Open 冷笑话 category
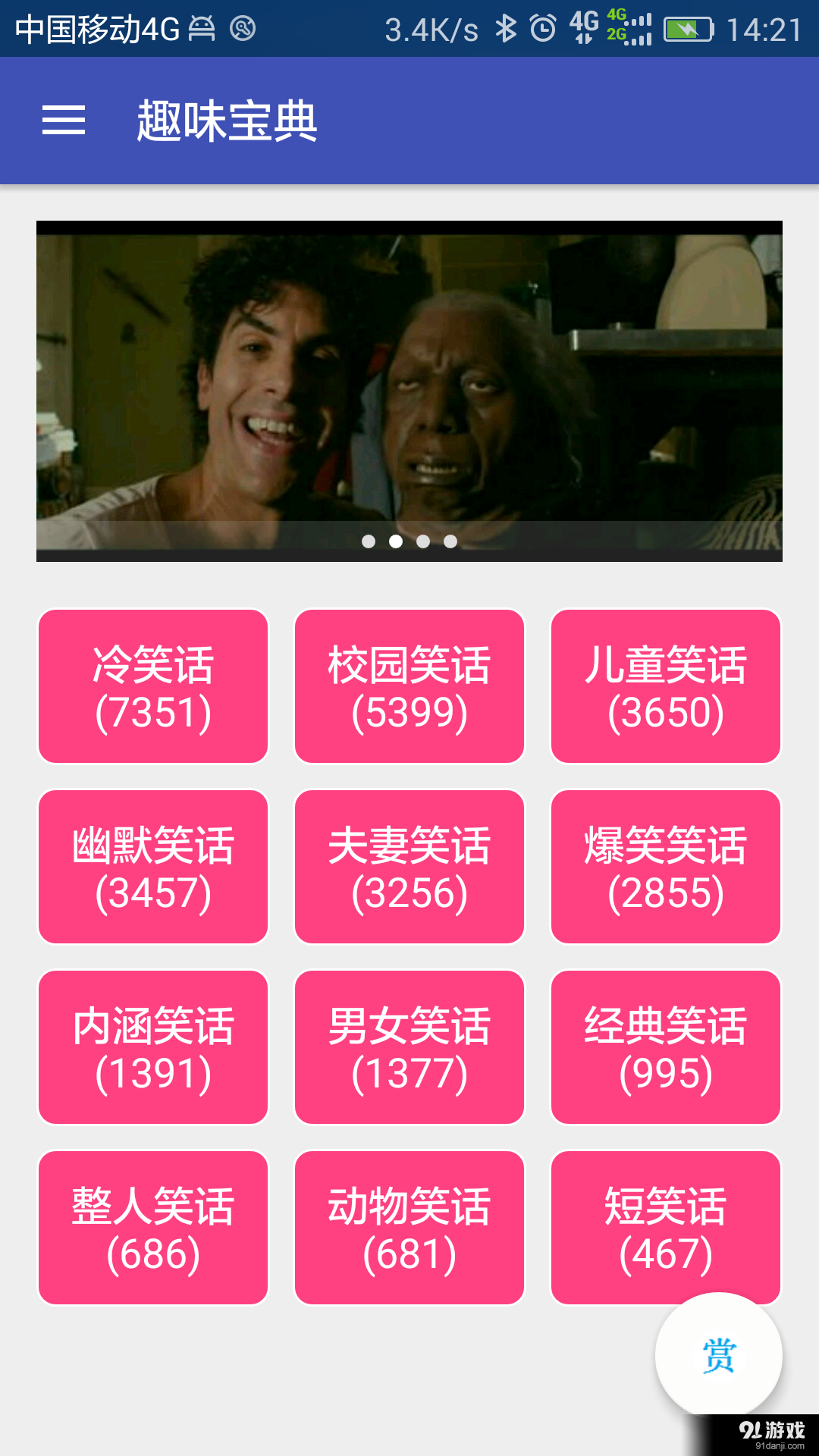This screenshot has width=819, height=1456. [153, 685]
